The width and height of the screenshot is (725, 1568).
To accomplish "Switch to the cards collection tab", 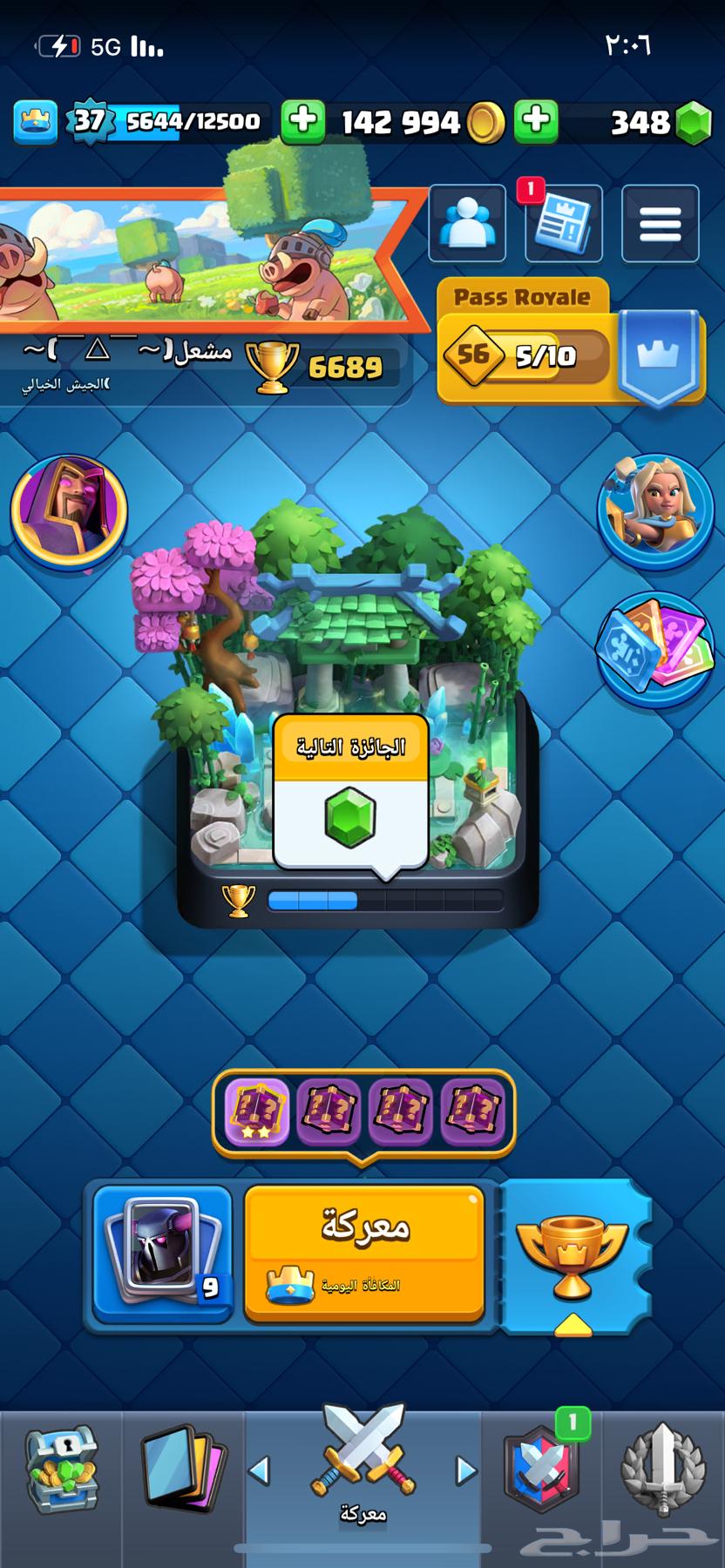I will (x=183, y=1472).
